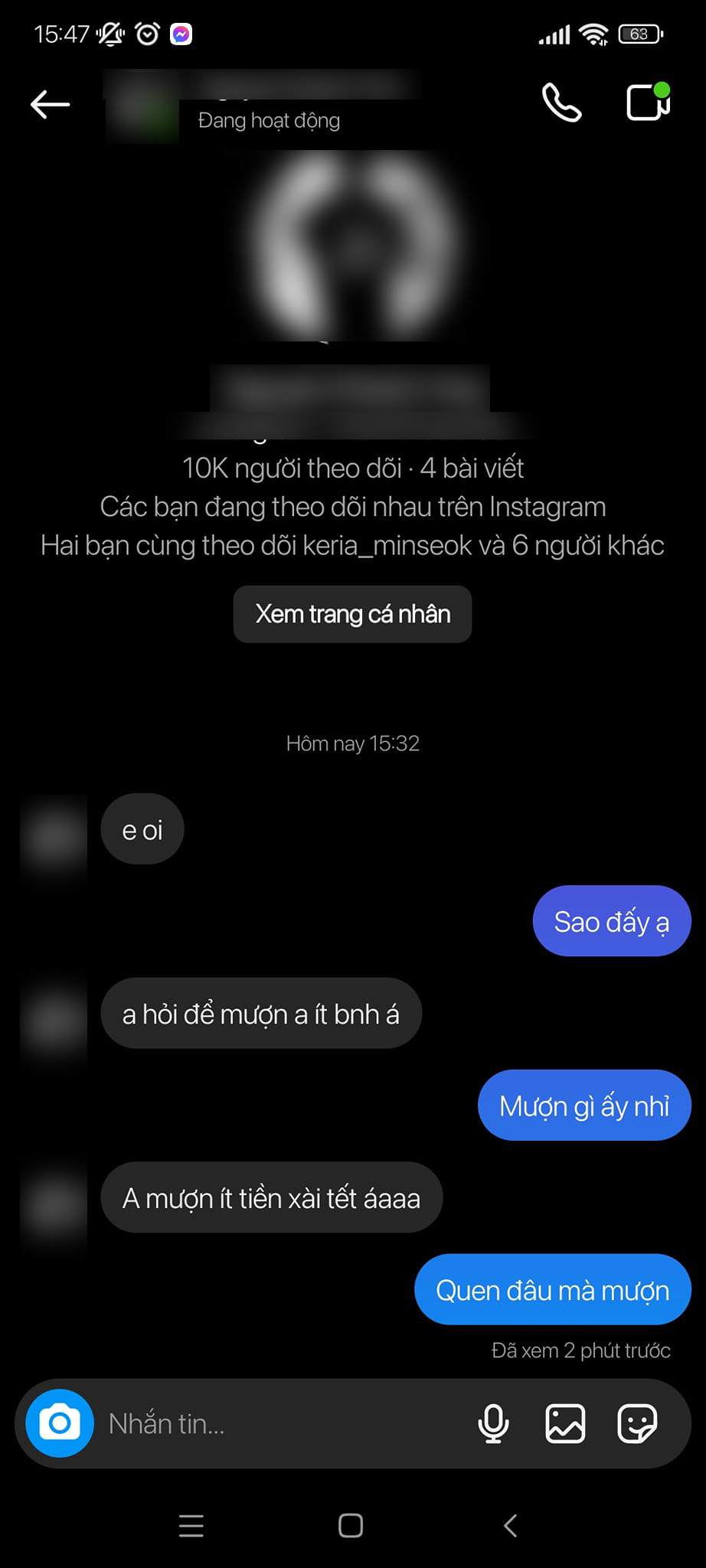Open the sticker picker
The width and height of the screenshot is (706, 1568).
(637, 1423)
